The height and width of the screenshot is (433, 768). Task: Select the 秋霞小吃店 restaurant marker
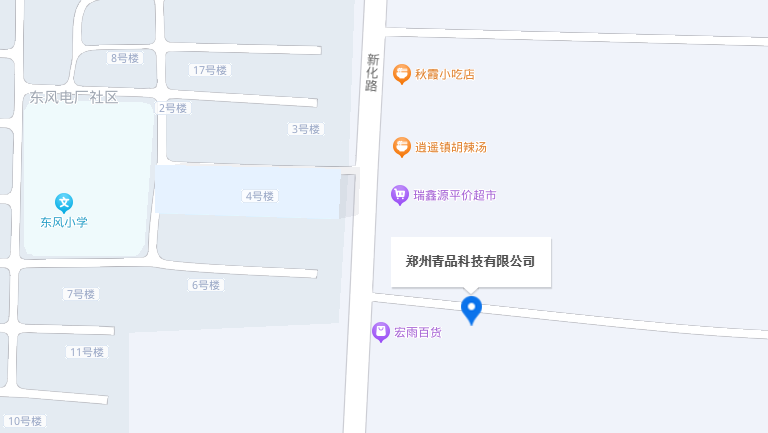[x=401, y=74]
